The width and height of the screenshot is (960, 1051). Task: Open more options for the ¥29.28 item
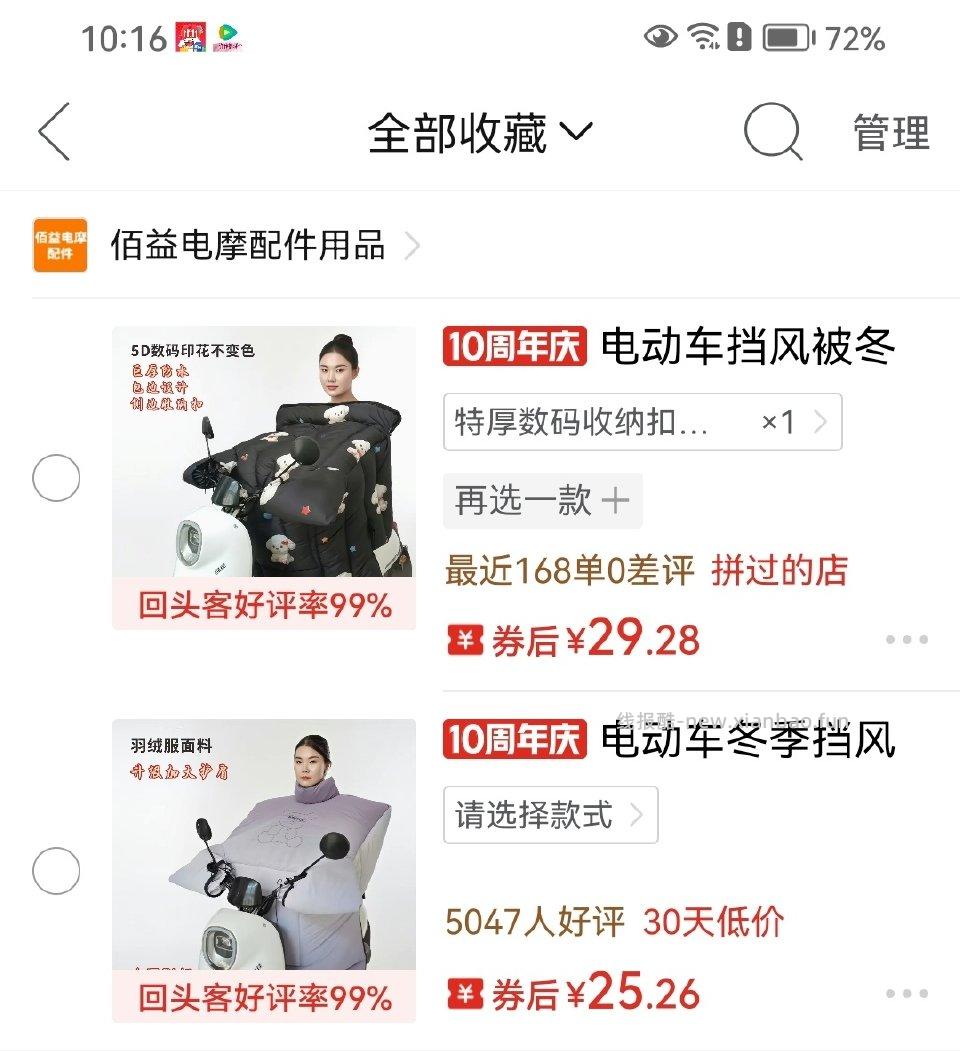[x=906, y=637]
